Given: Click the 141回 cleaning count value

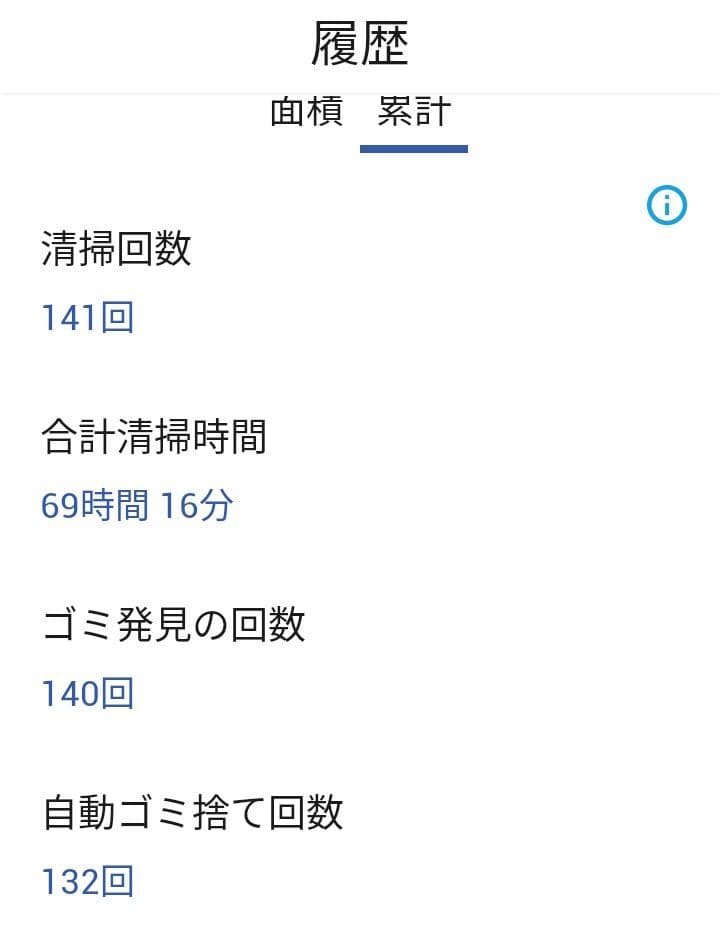Looking at the screenshot, I should (x=88, y=317).
